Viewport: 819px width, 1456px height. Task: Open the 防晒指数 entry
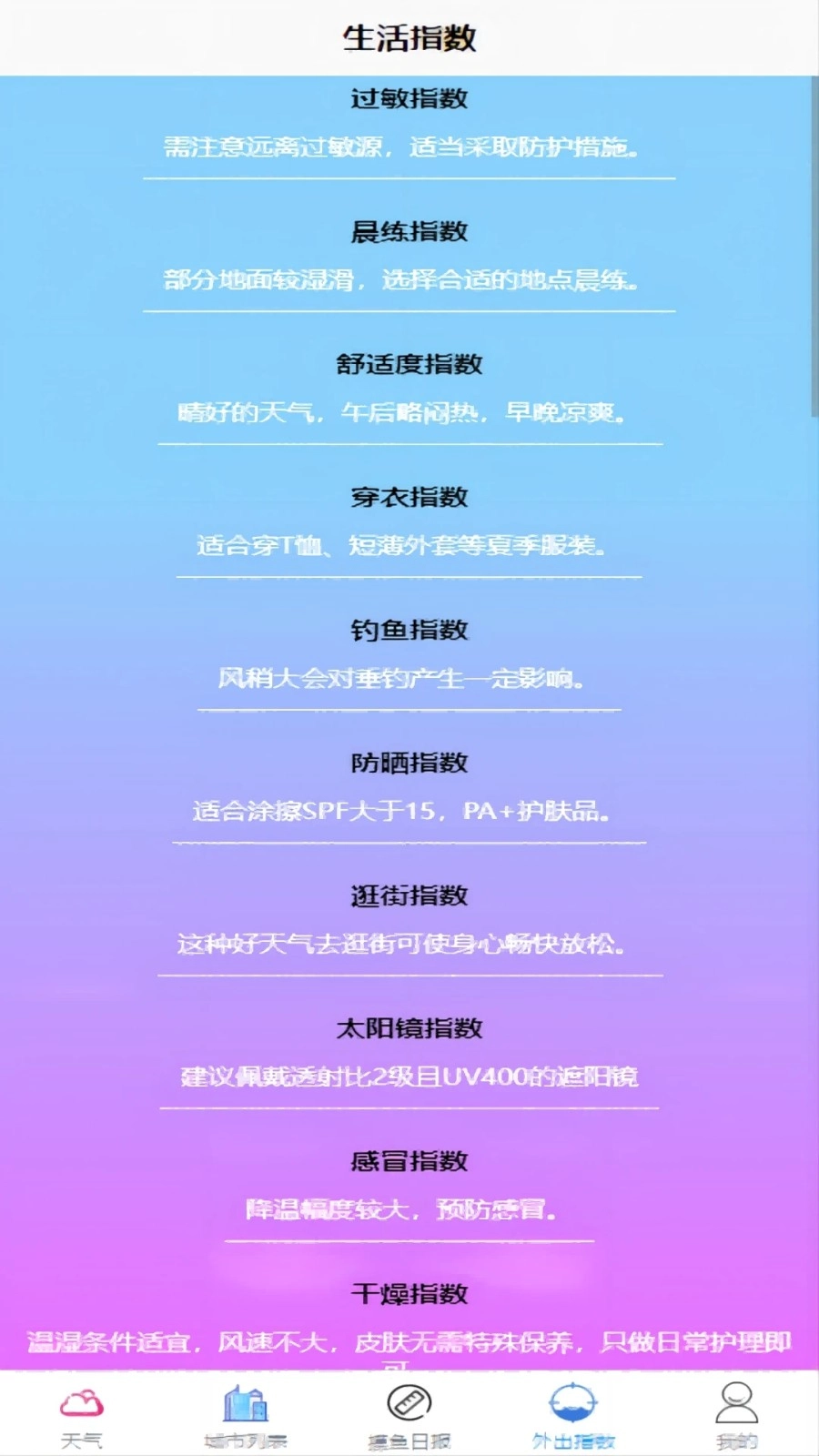click(x=409, y=763)
